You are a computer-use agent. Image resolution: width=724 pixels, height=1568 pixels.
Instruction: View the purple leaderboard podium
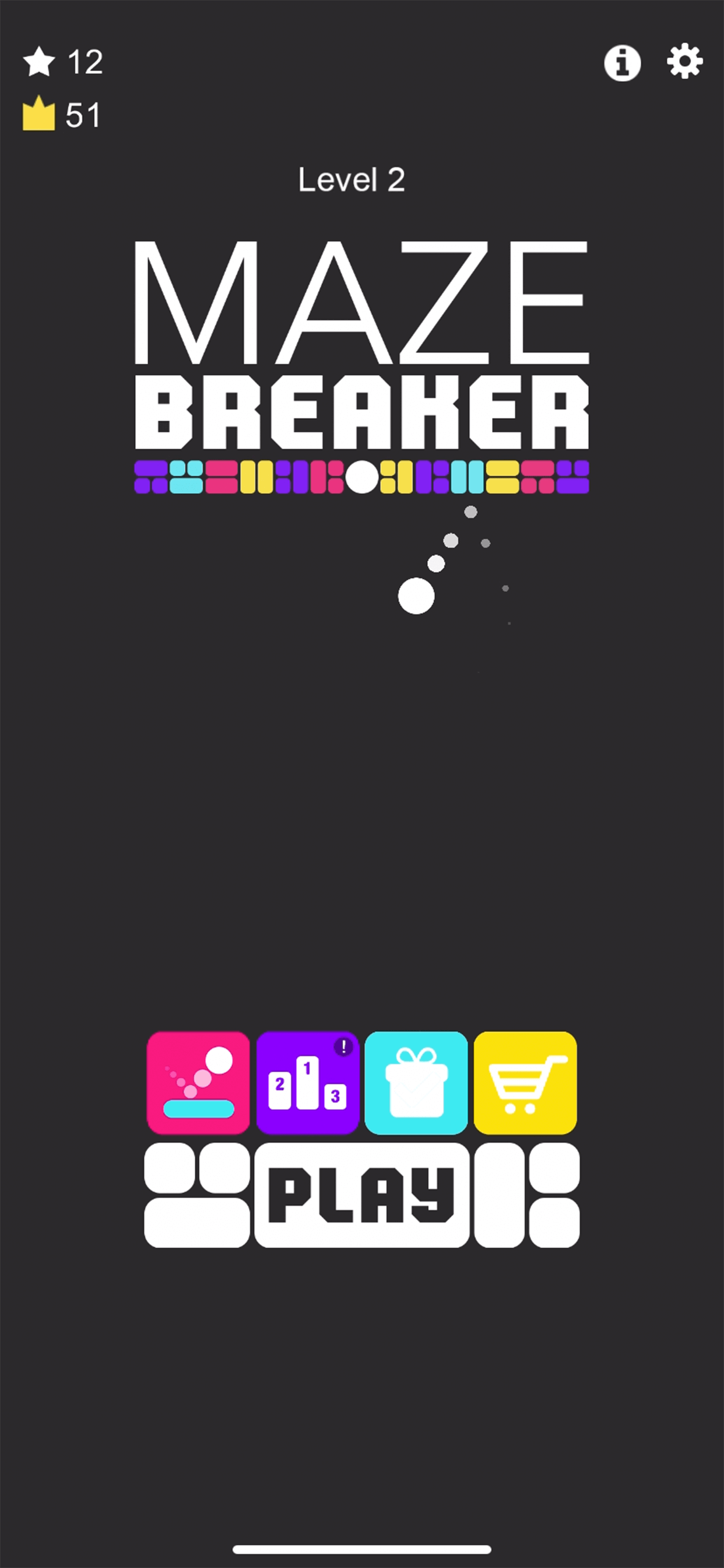click(x=307, y=1082)
